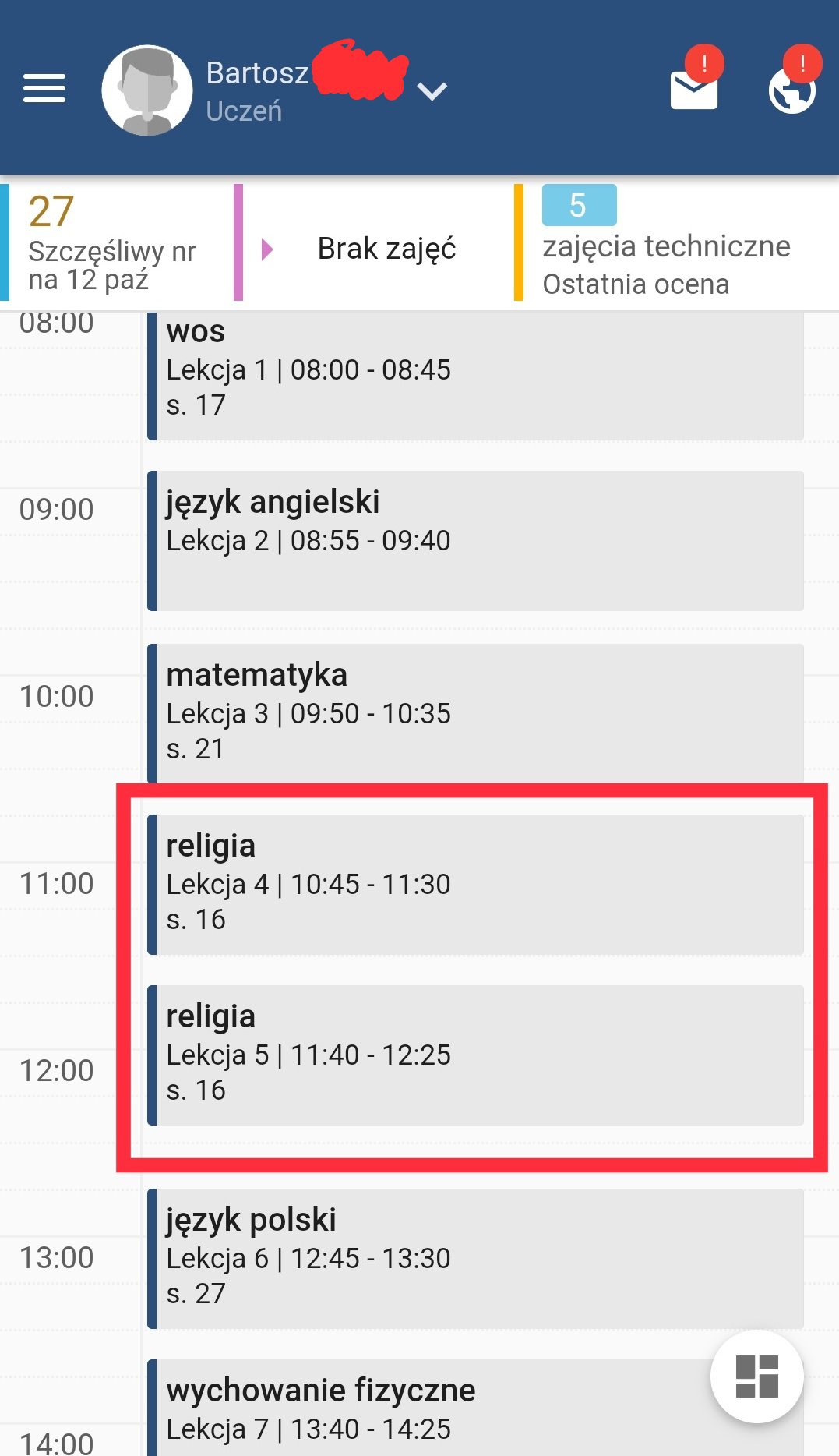839x1456 pixels.
Task: Open the Brak zajęć tile
Action: pyautogui.click(x=374, y=242)
